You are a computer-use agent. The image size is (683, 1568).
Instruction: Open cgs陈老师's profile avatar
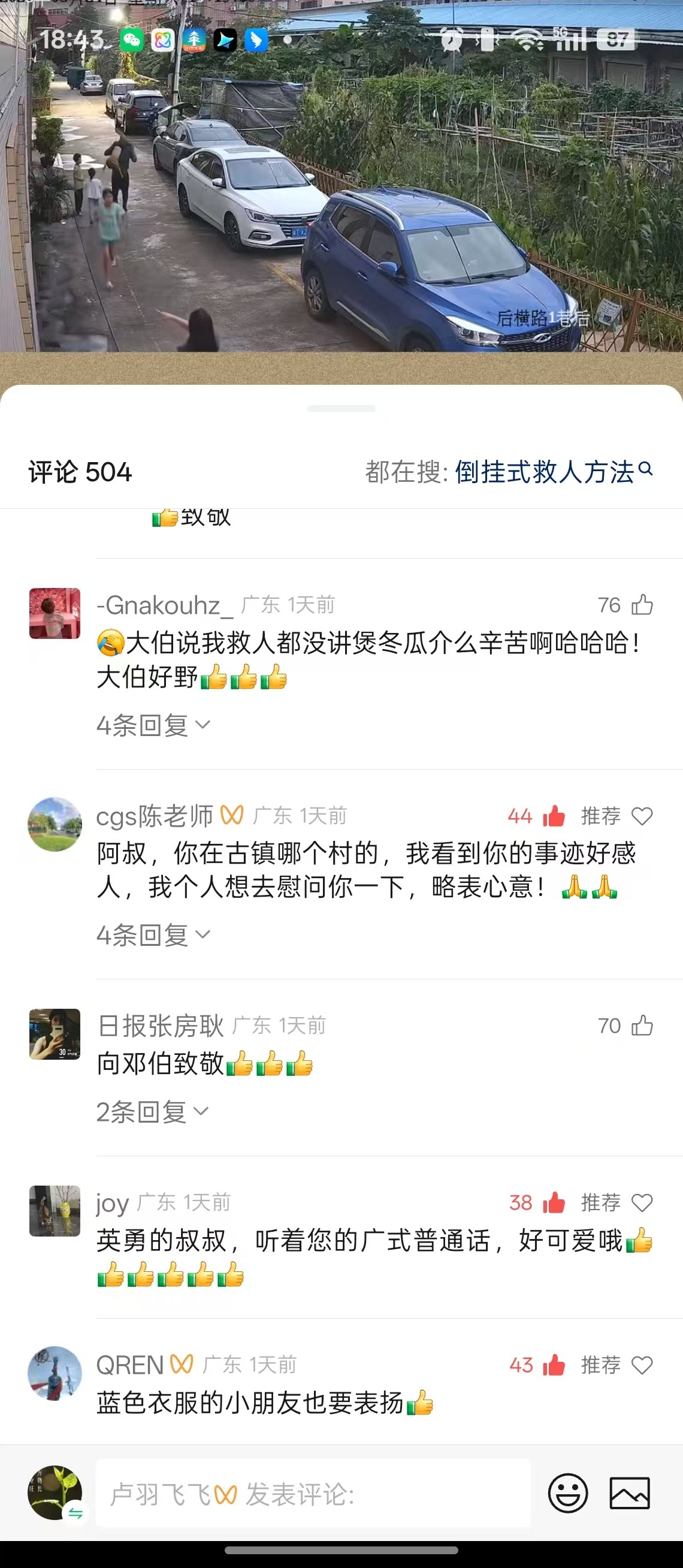click(55, 824)
